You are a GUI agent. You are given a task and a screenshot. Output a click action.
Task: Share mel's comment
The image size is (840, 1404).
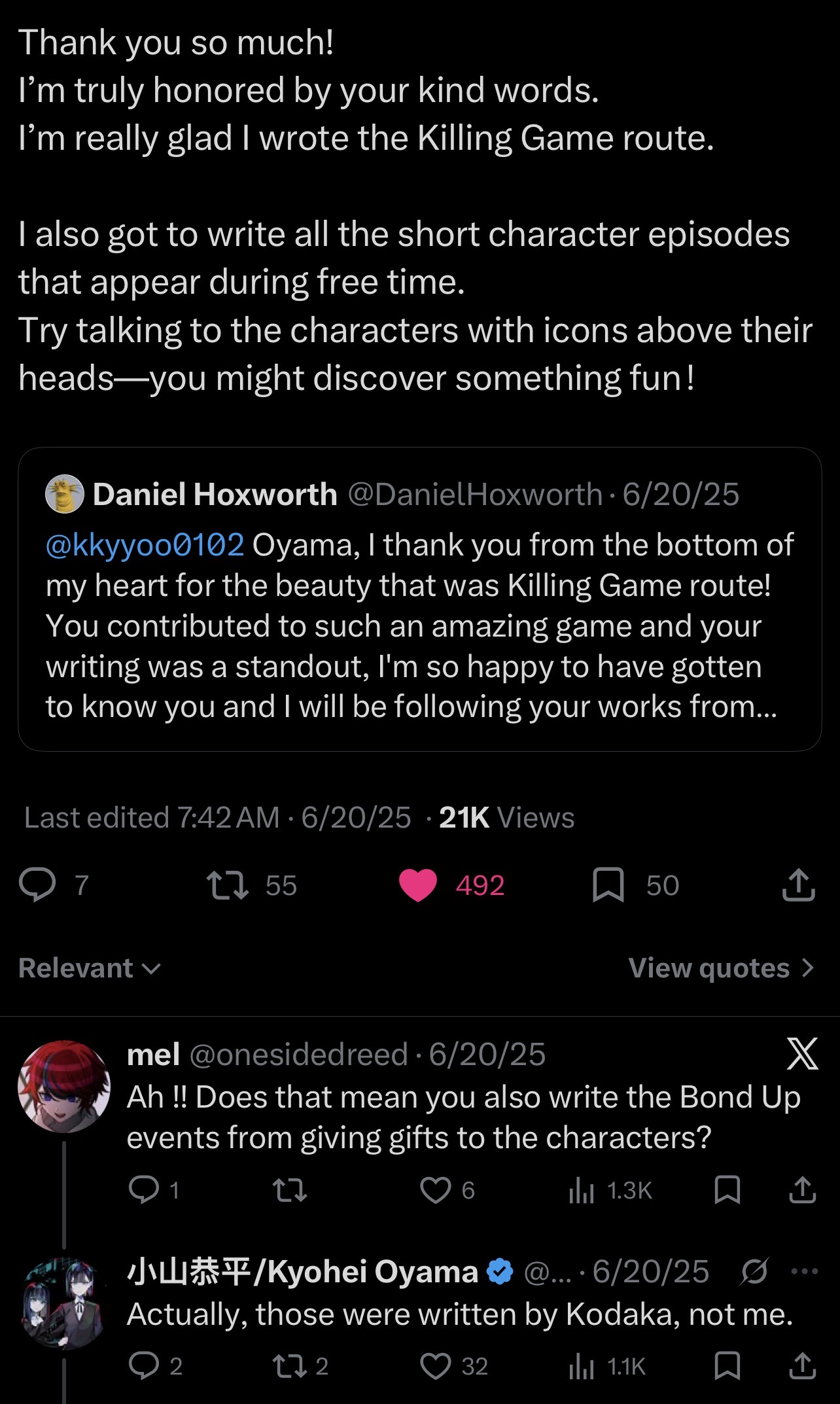(802, 1190)
